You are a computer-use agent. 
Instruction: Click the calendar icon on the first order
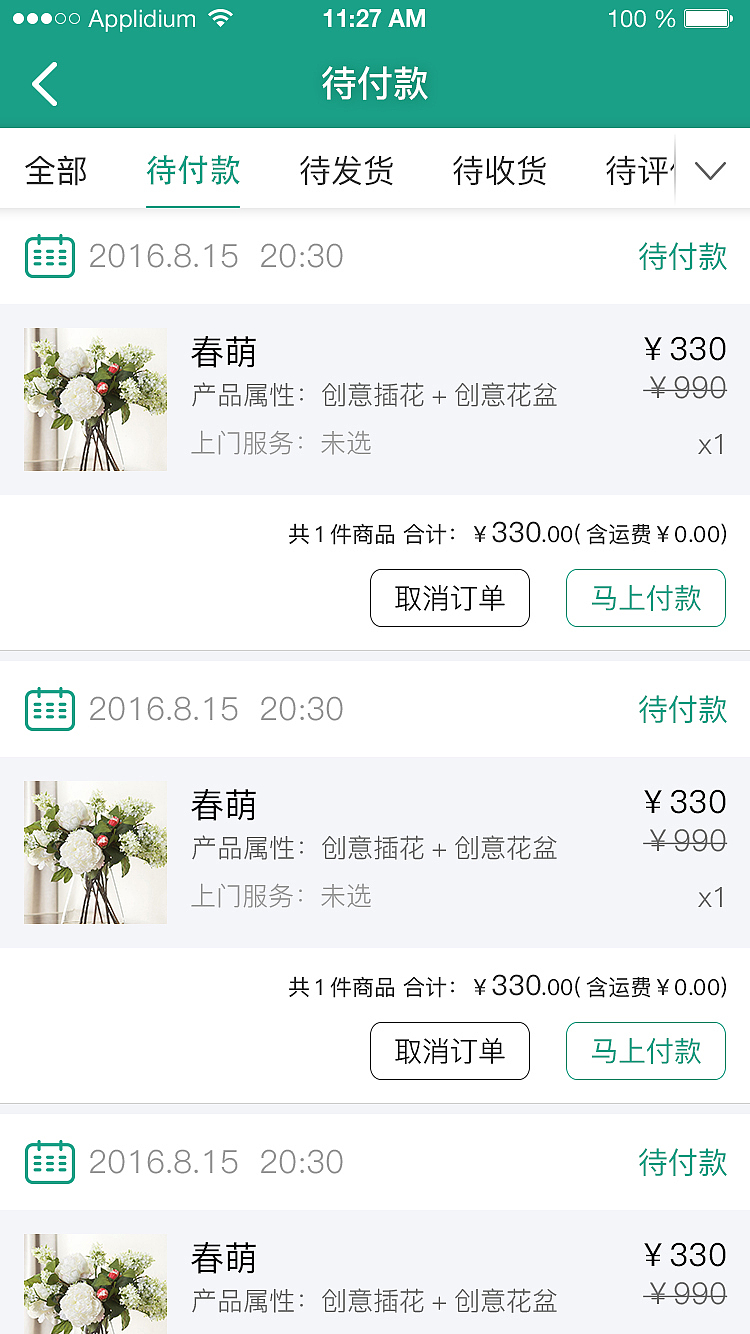pos(50,256)
